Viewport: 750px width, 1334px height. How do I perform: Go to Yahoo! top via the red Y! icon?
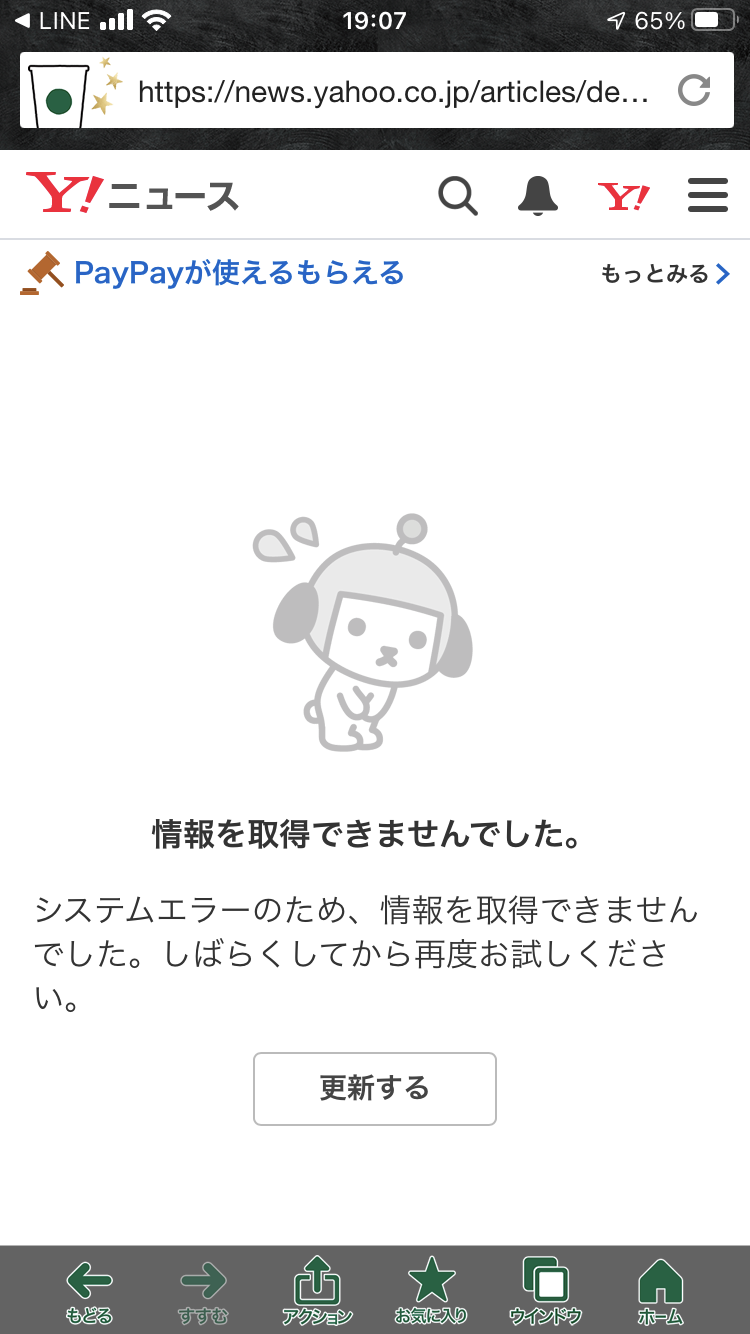(x=623, y=195)
